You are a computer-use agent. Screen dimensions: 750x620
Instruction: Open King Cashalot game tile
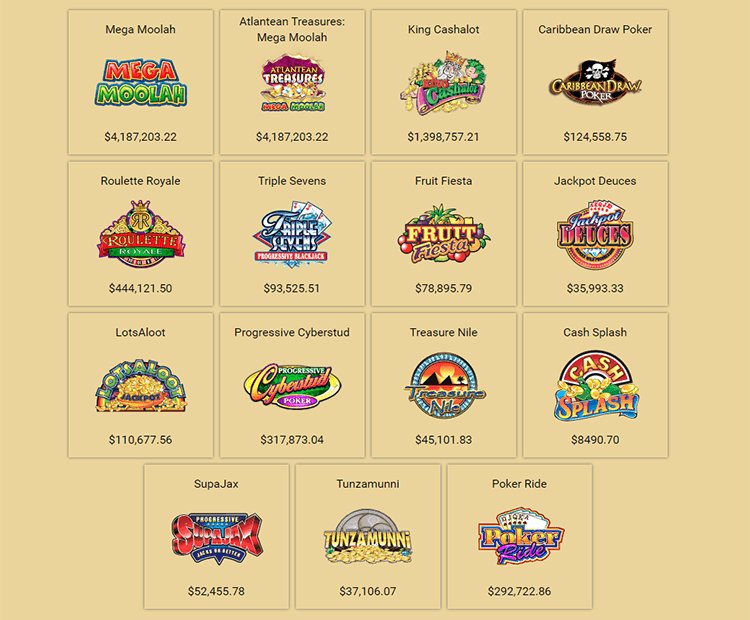click(x=443, y=82)
